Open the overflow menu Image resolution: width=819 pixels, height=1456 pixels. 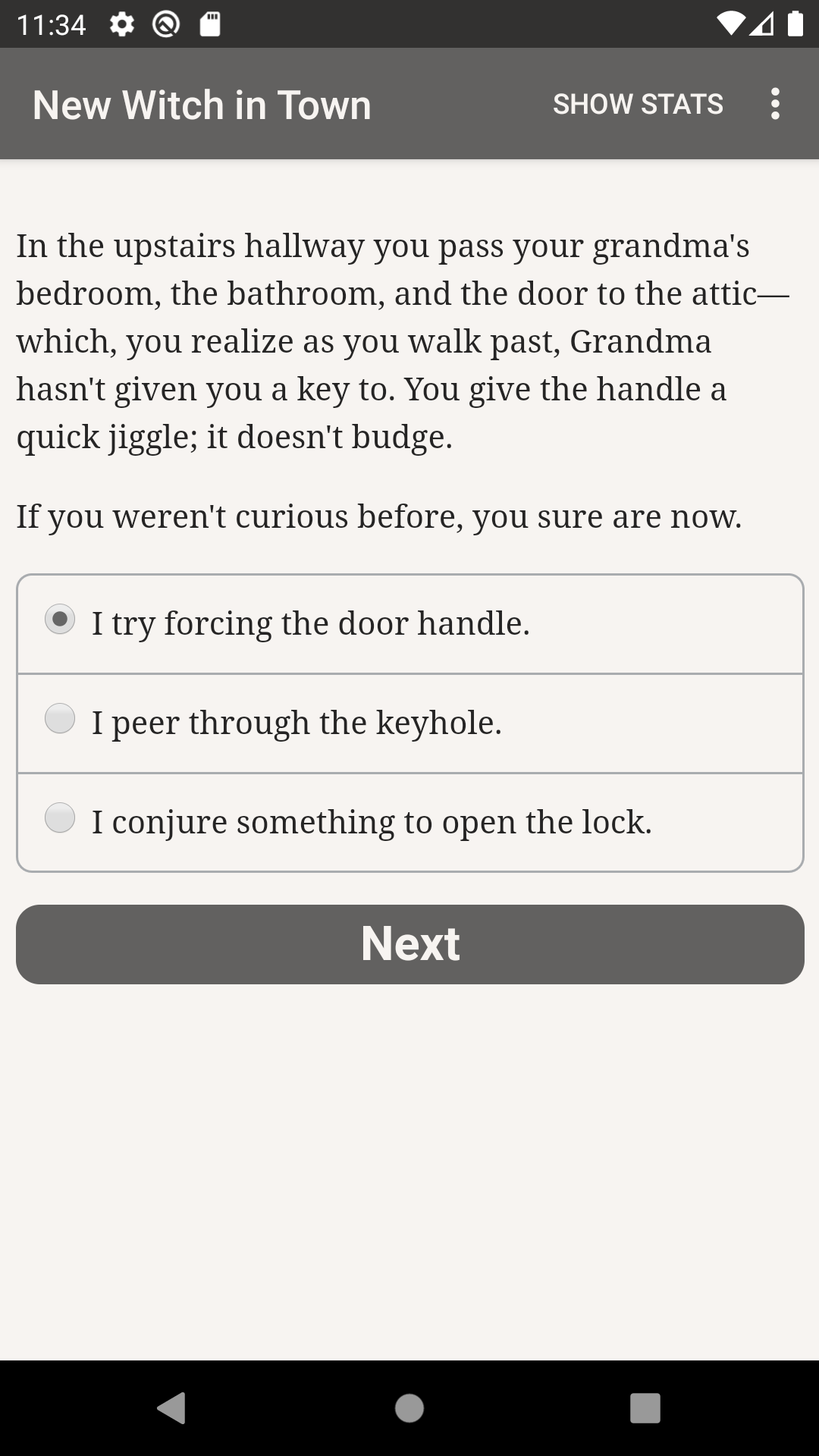point(774,104)
